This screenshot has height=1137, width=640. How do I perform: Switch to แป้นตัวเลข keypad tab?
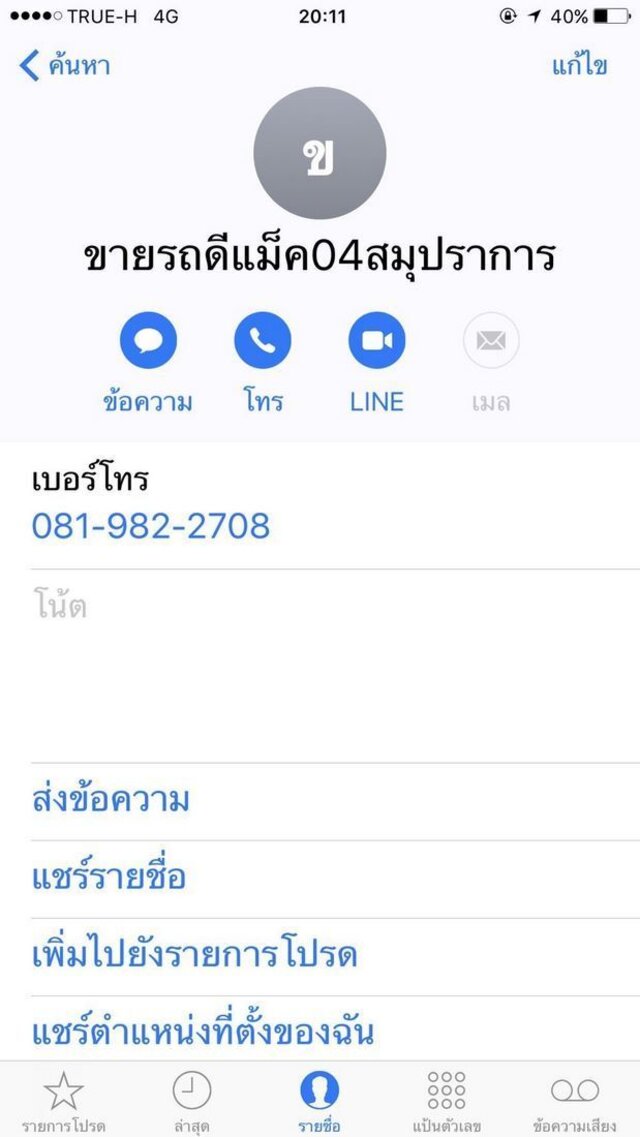[x=447, y=1101]
